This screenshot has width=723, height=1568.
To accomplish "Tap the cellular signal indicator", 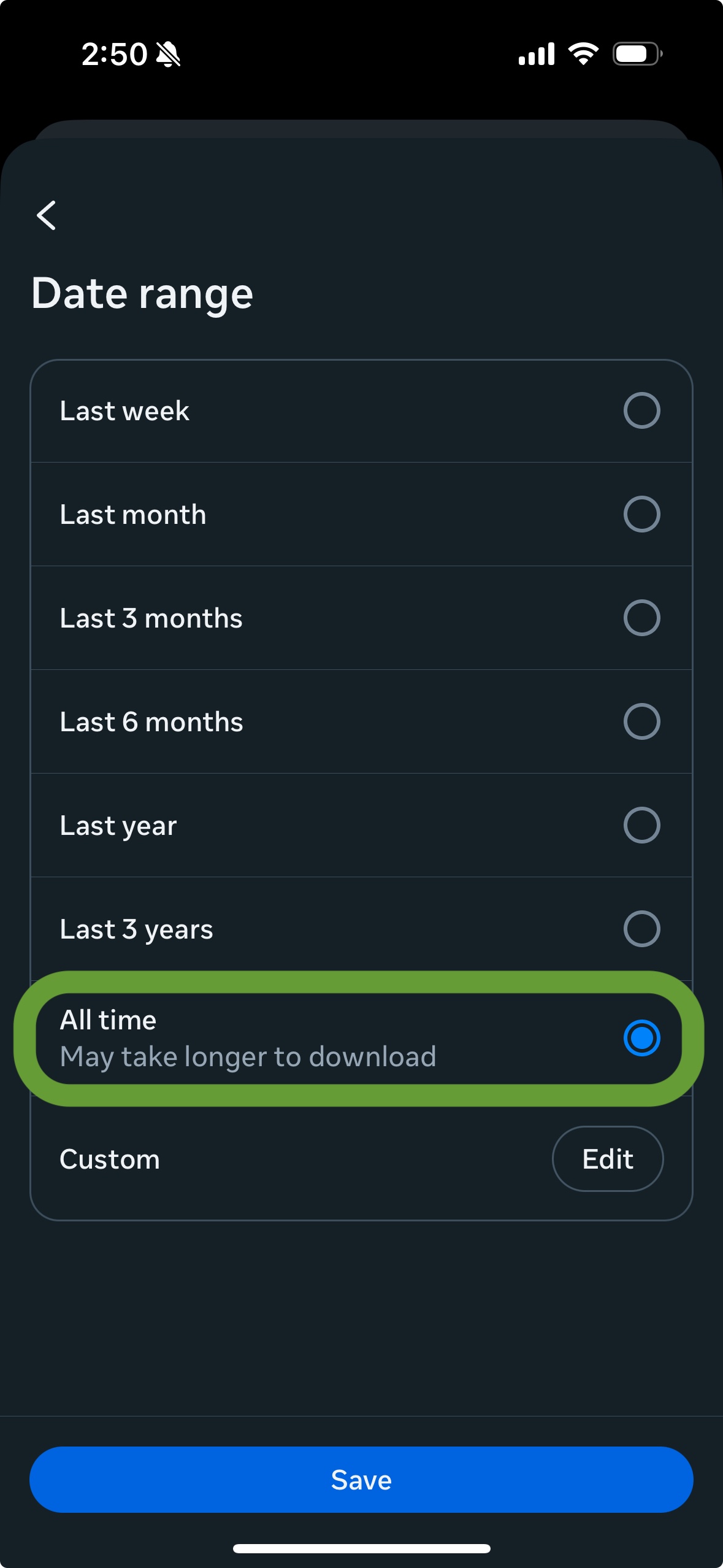I will click(x=536, y=55).
